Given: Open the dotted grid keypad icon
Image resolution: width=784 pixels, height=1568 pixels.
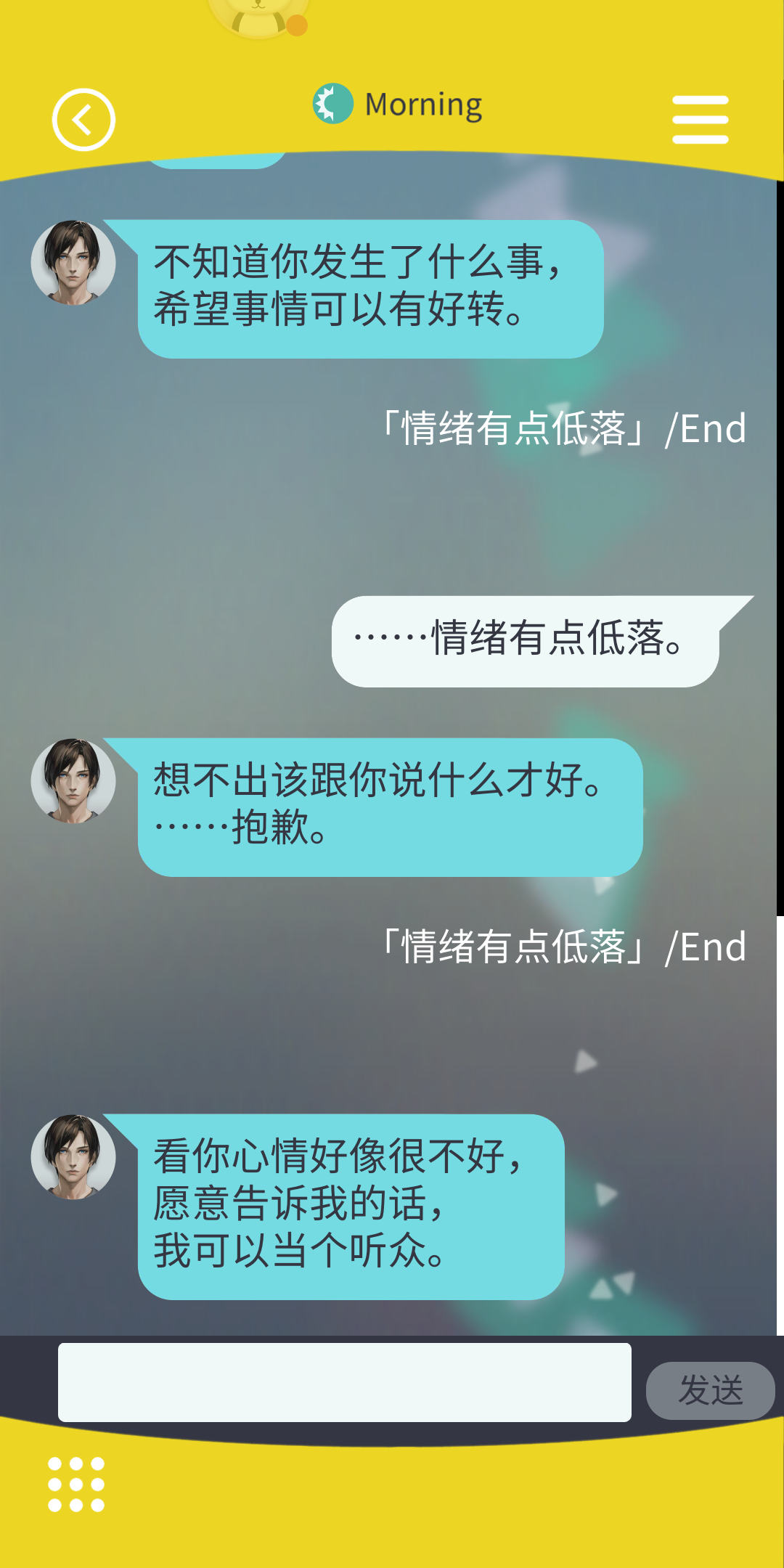Looking at the screenshot, I should click(75, 1485).
